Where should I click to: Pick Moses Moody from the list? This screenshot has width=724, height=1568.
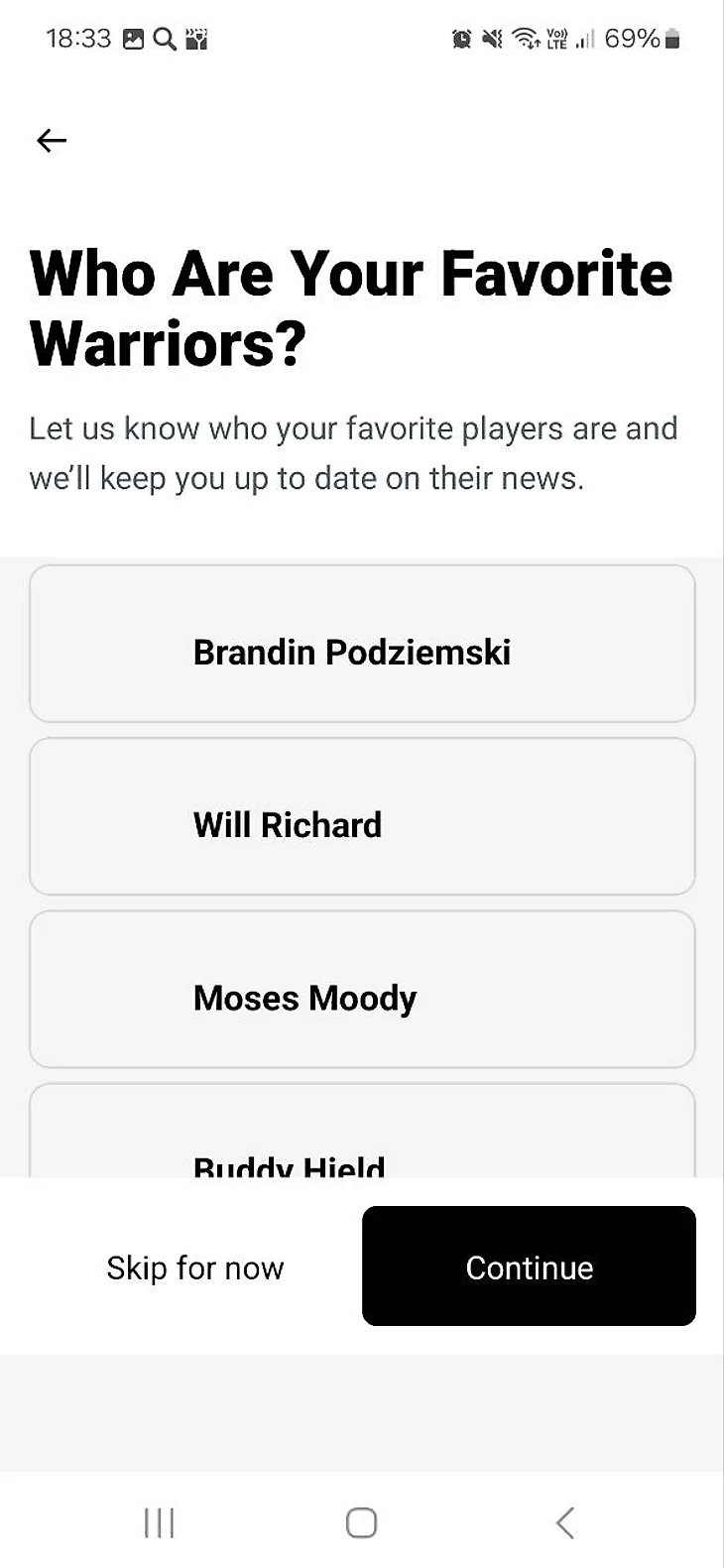point(362,989)
